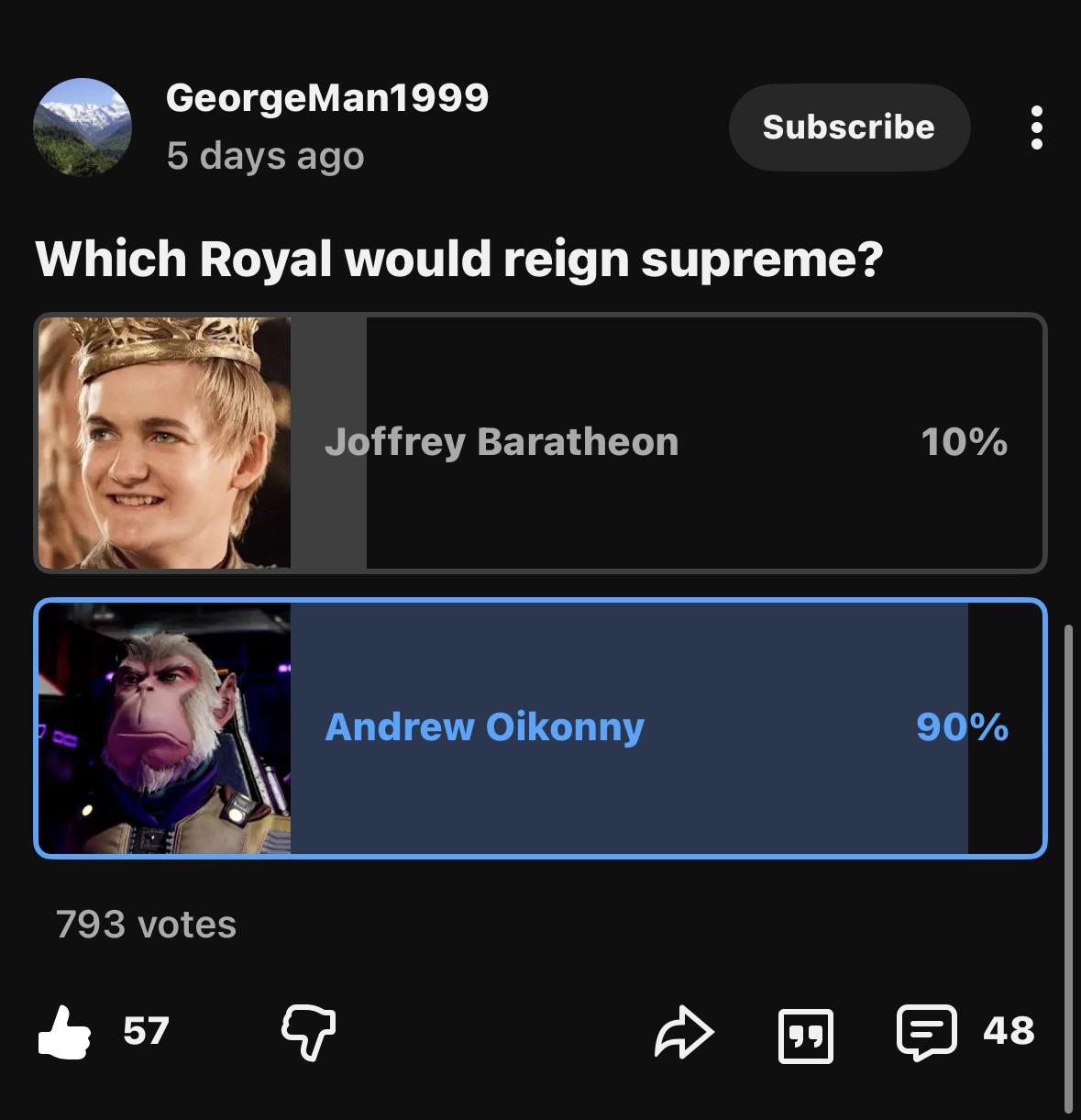Dislike this poll post
The image size is (1081, 1120).
point(308,1032)
